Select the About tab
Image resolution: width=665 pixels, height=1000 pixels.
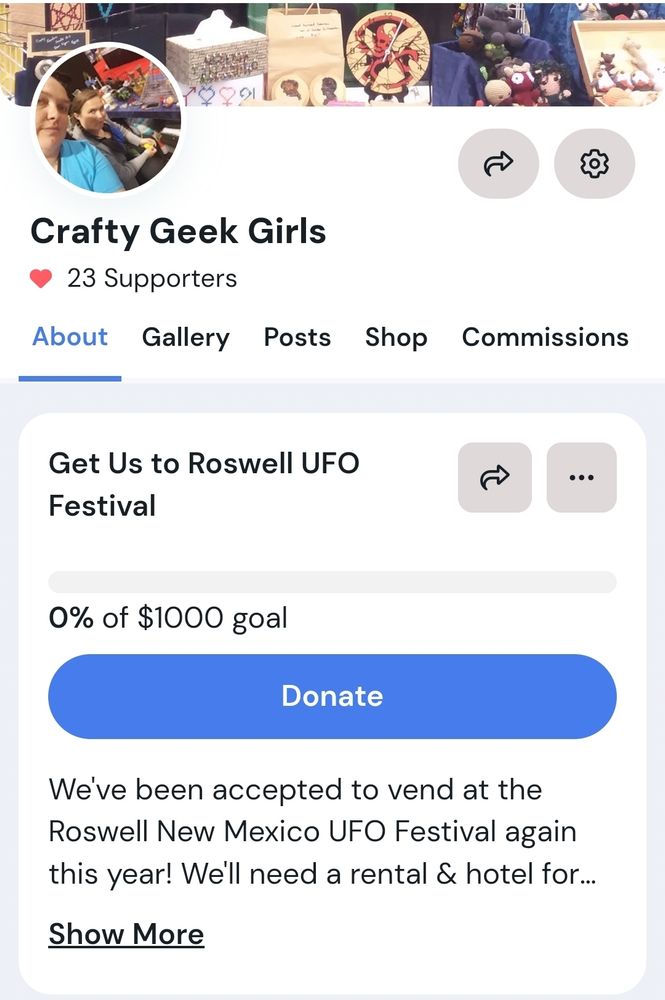point(70,337)
